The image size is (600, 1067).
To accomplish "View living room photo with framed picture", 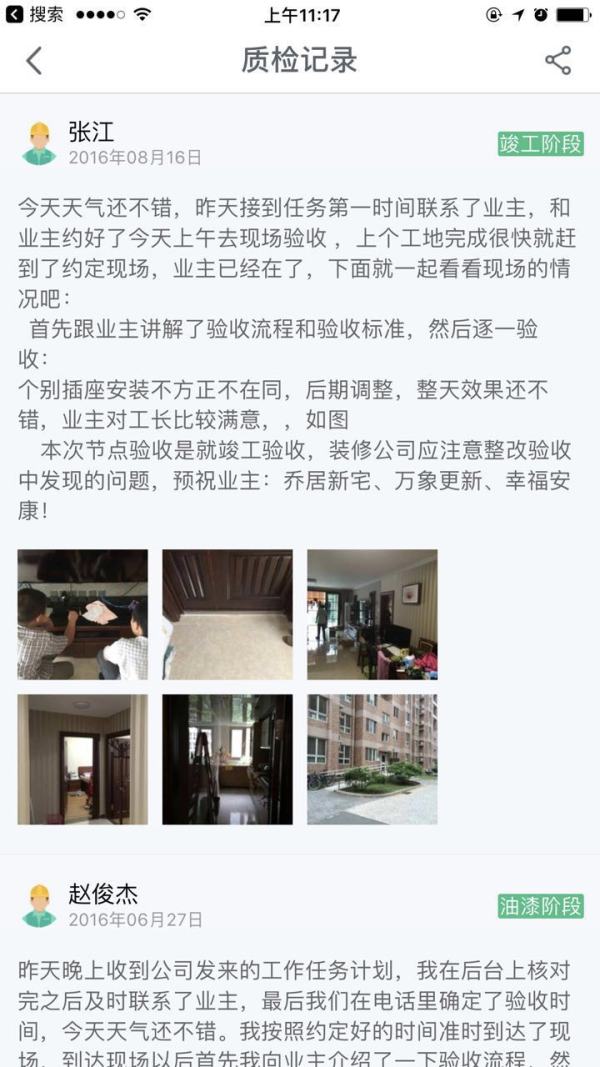I will coord(372,614).
